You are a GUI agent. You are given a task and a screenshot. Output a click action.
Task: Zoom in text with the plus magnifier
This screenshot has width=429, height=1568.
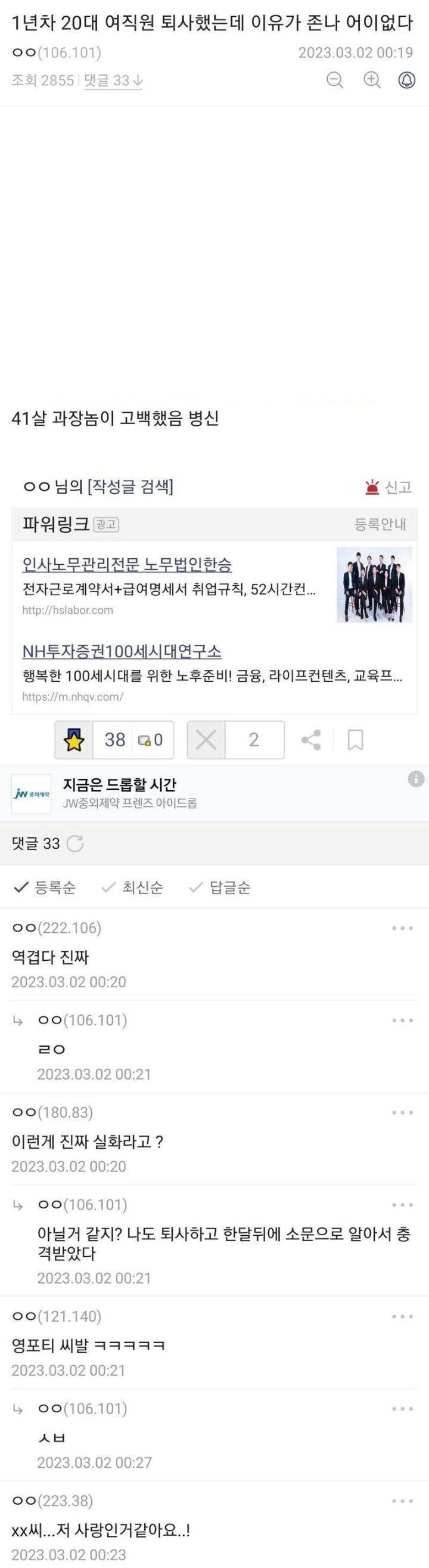pyautogui.click(x=372, y=81)
